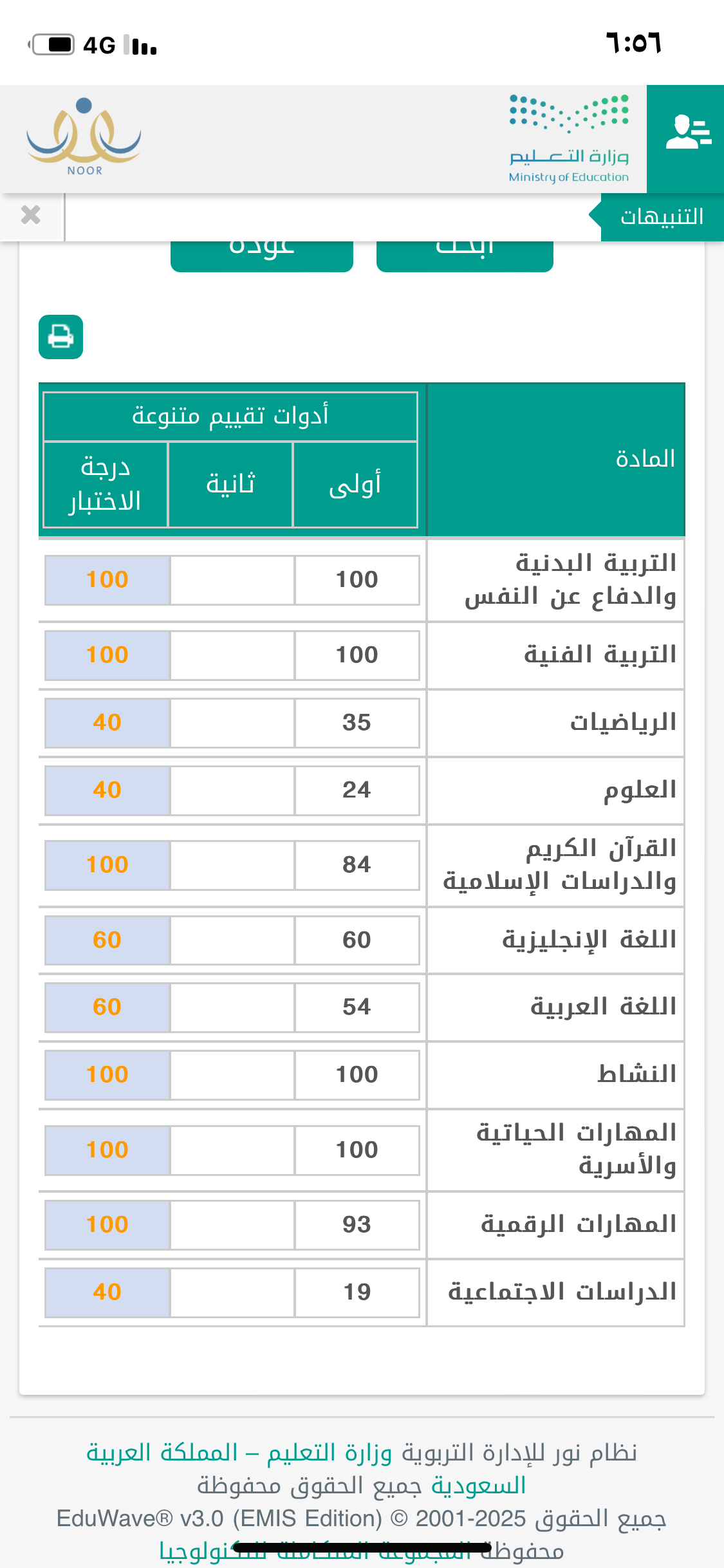The width and height of the screenshot is (724, 1568).
Task: Print the grades report
Action: click(x=61, y=337)
